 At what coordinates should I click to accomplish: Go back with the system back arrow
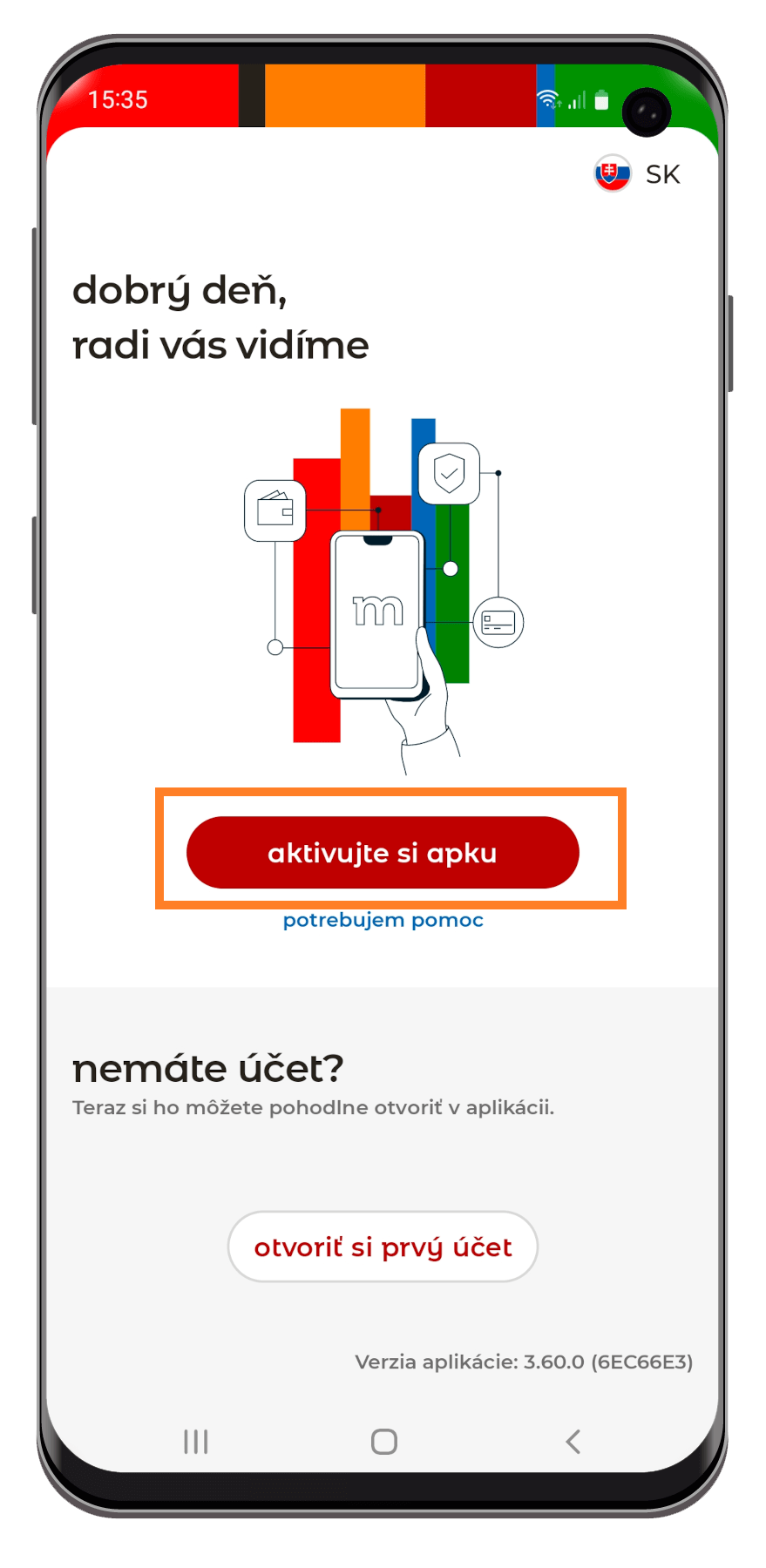[573, 1442]
